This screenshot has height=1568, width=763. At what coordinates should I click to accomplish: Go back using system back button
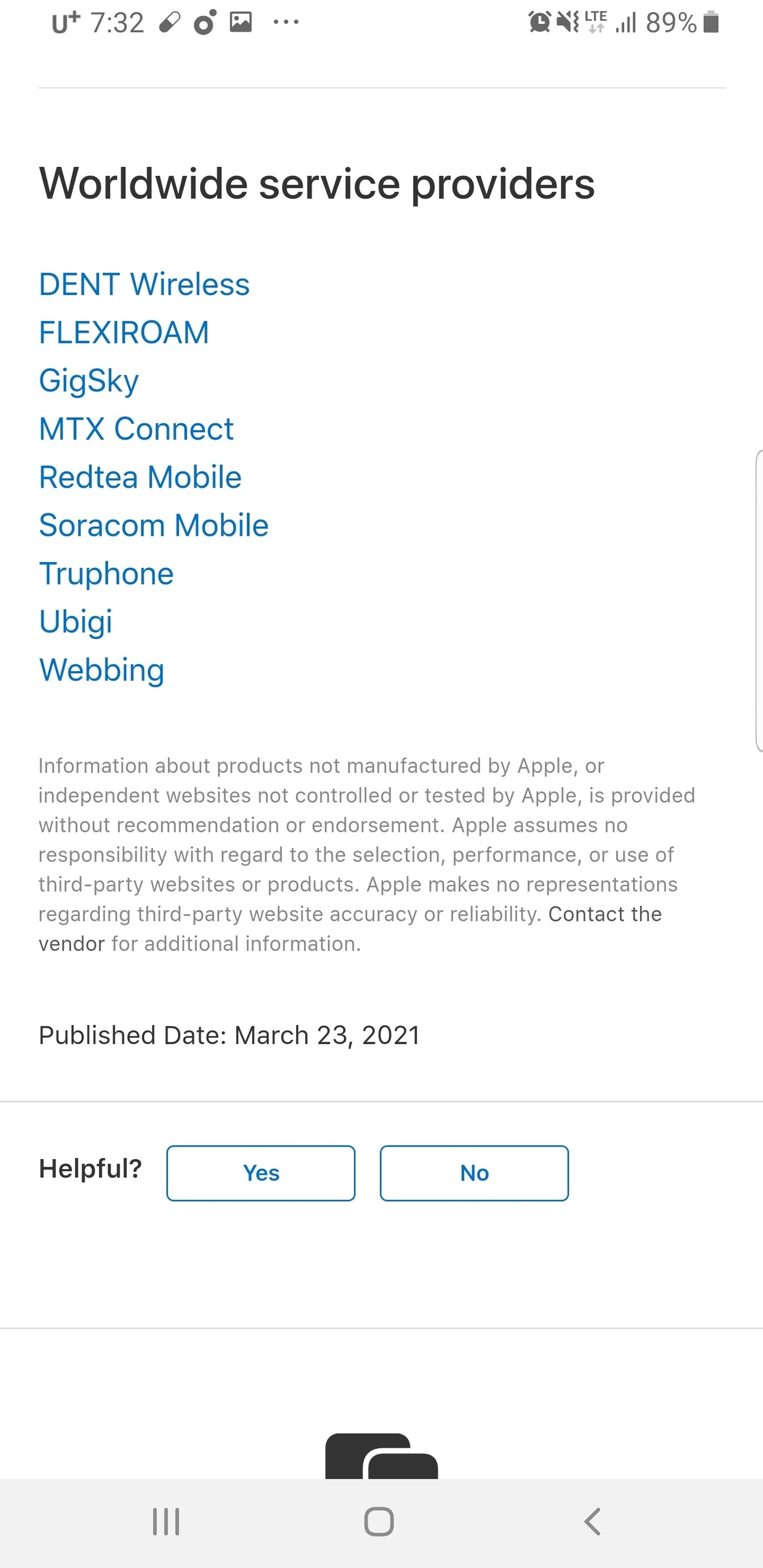pos(593,1522)
